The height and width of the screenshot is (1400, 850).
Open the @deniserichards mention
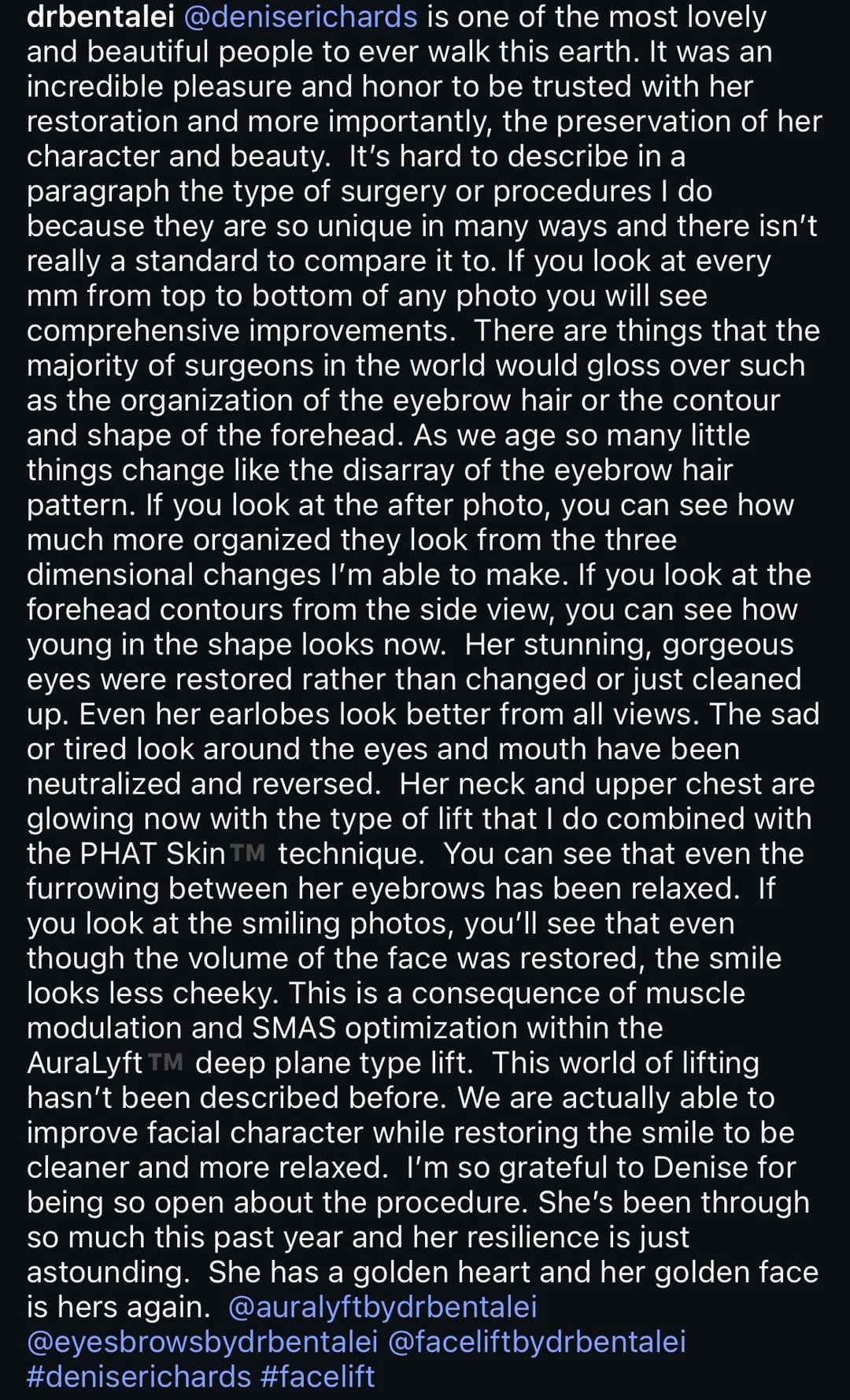[x=301, y=17]
